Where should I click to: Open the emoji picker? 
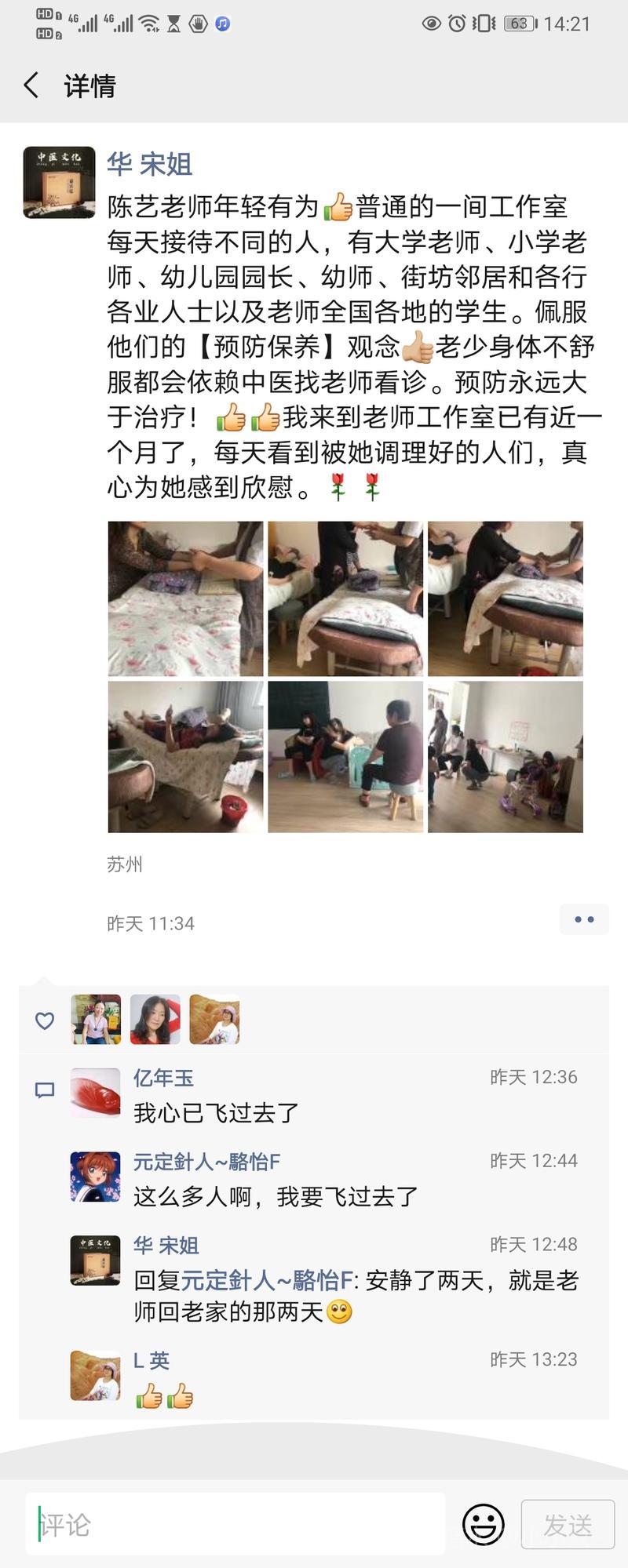(483, 1524)
